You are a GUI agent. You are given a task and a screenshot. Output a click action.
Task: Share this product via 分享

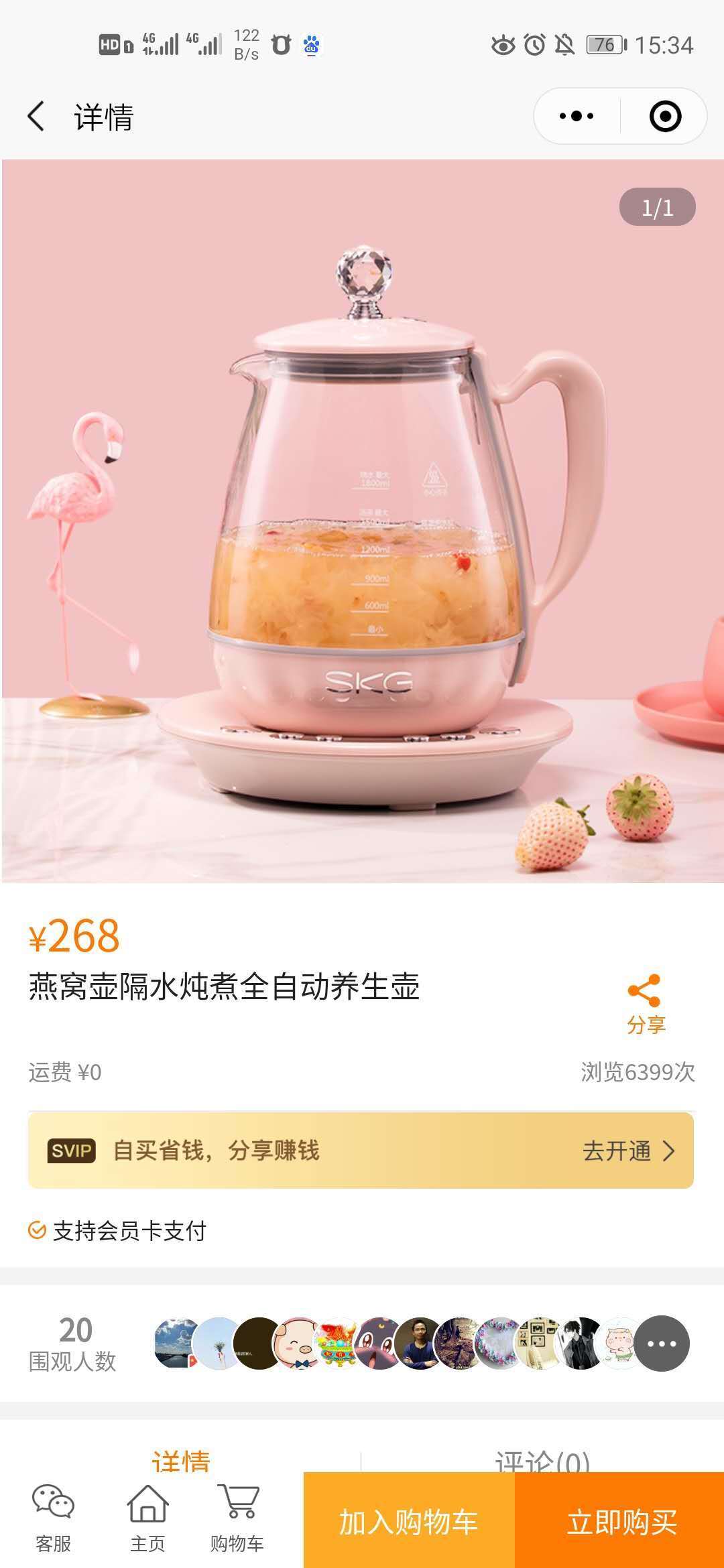645,1004
